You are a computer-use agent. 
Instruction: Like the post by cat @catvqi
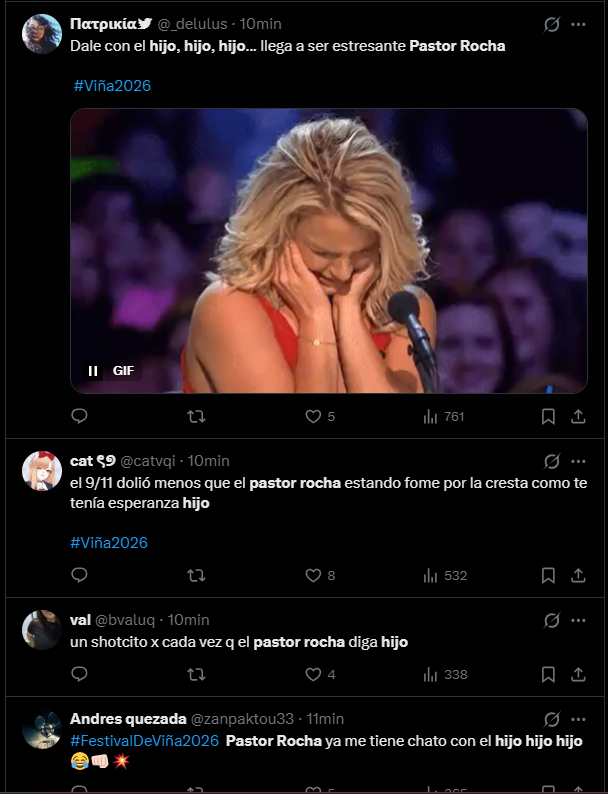tap(313, 575)
